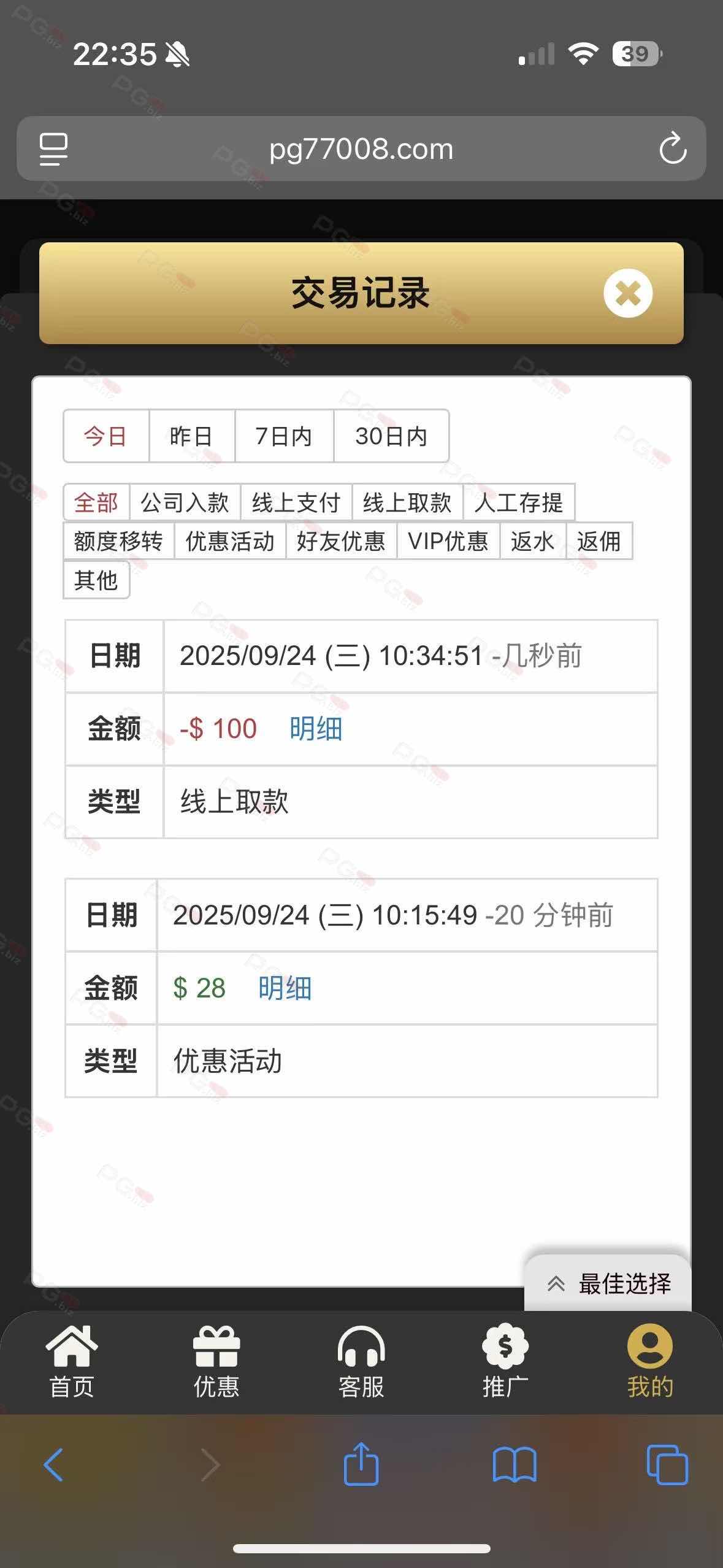Viewport: 723px width, 1568px height.
Task: Filter by 公司入款 transactions
Action: tap(185, 503)
